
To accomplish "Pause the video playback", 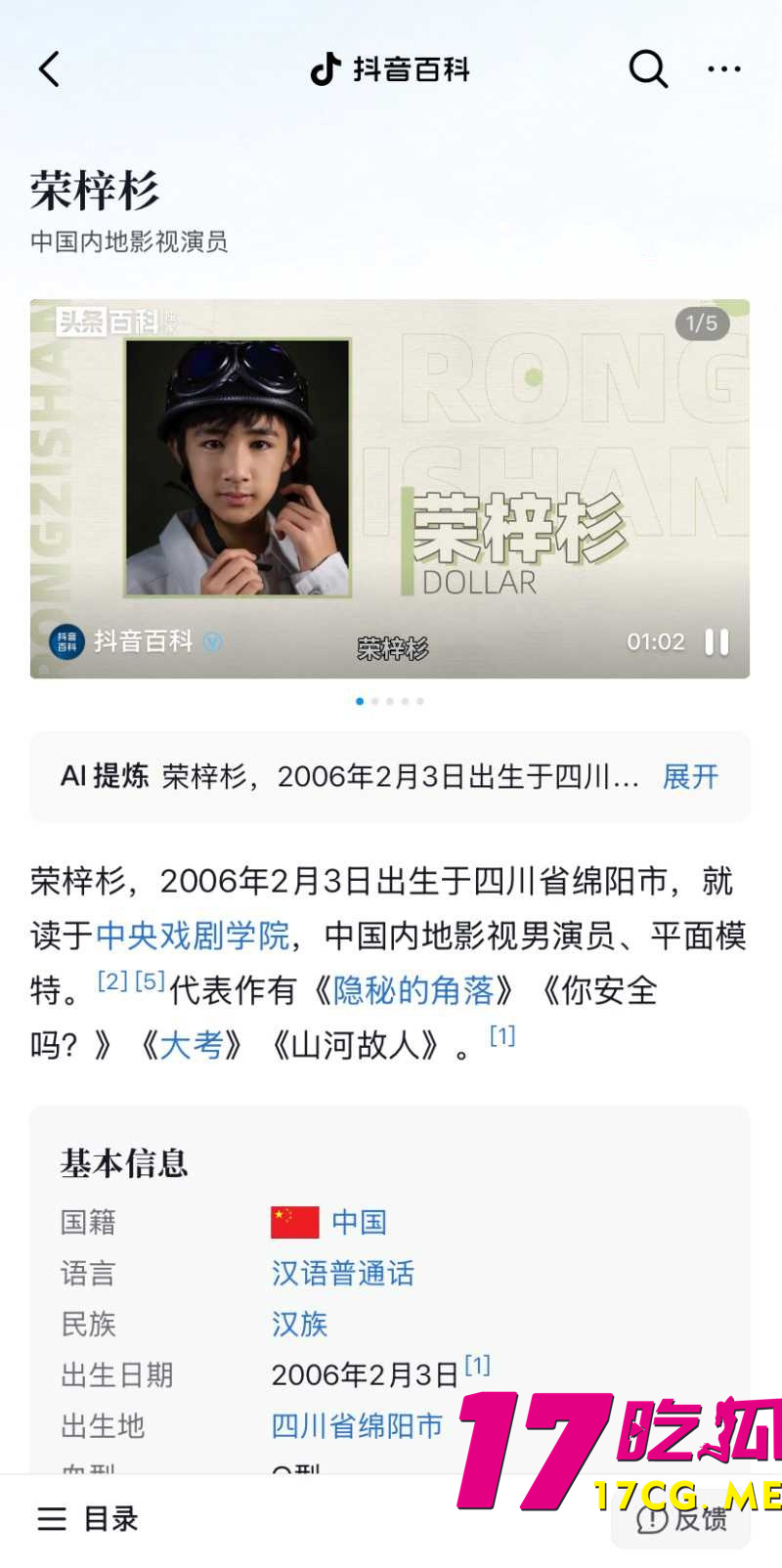I will tap(717, 642).
